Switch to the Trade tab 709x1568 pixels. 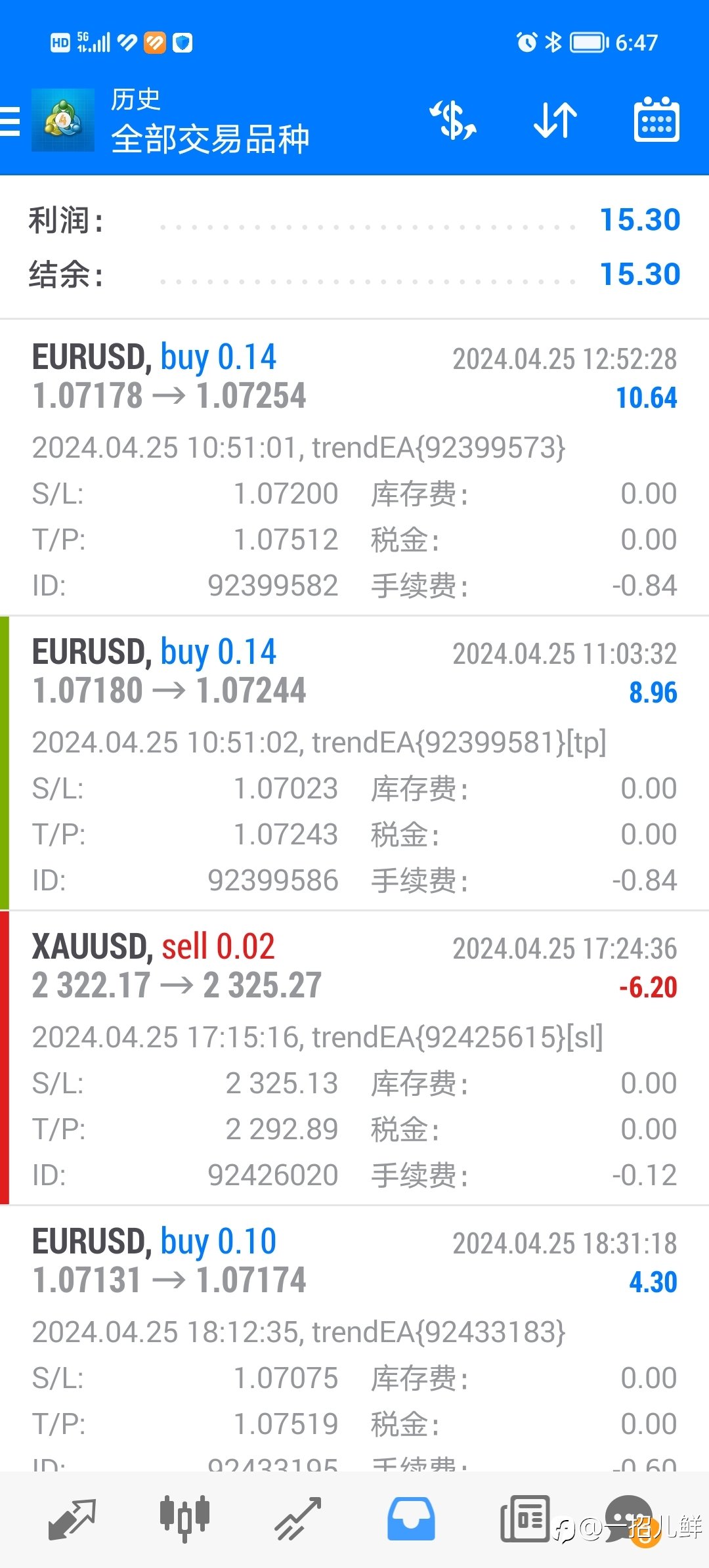pyautogui.click(x=298, y=1519)
